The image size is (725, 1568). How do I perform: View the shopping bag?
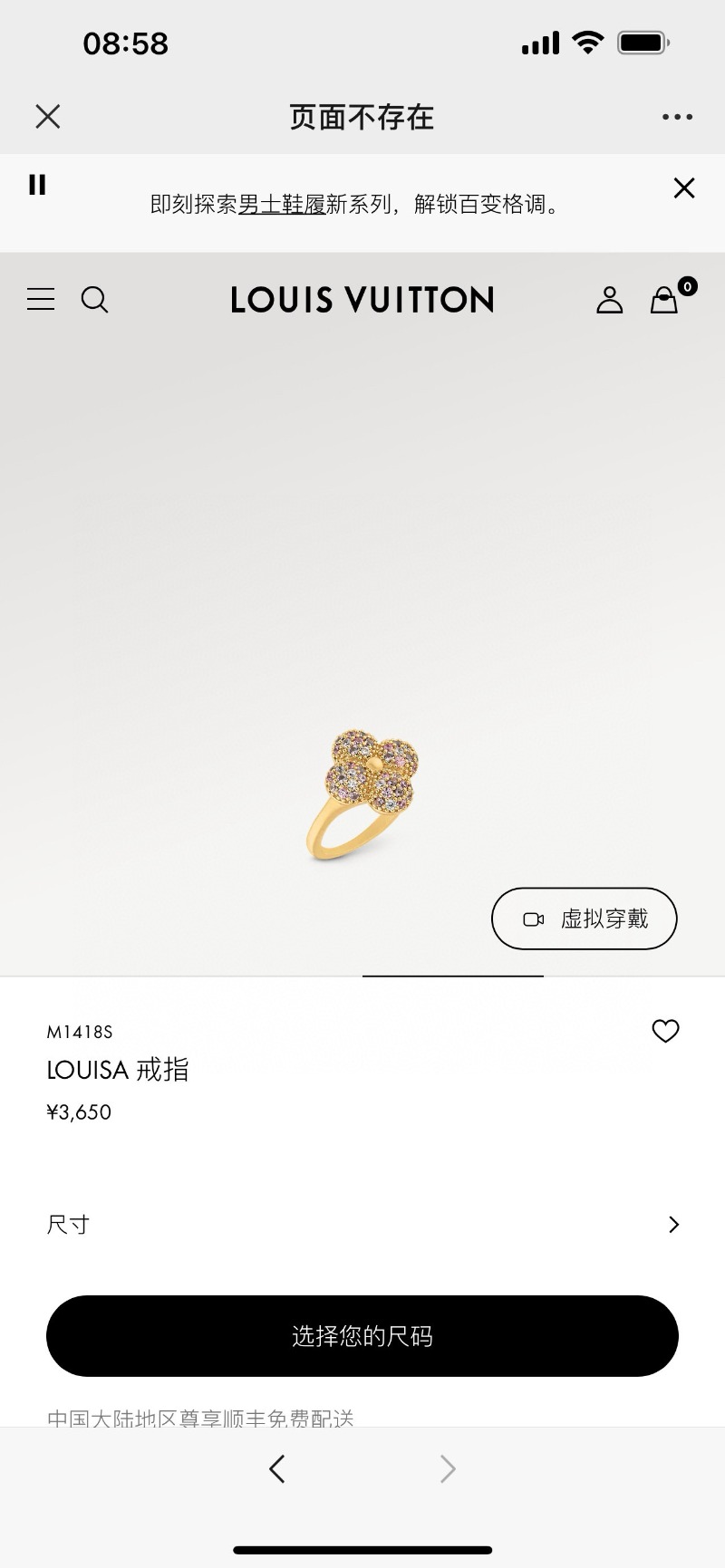pyautogui.click(x=666, y=300)
